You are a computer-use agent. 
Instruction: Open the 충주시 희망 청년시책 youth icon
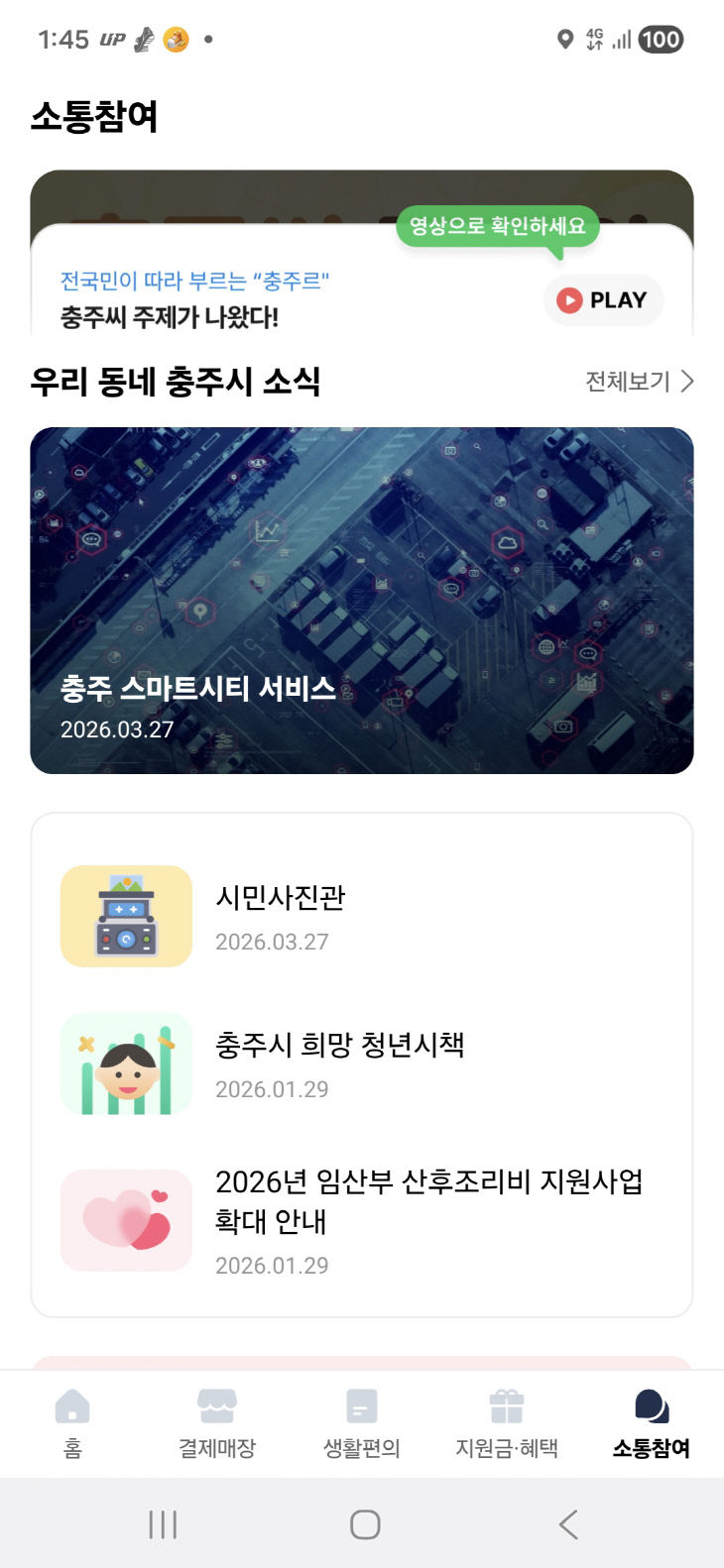(x=126, y=1063)
